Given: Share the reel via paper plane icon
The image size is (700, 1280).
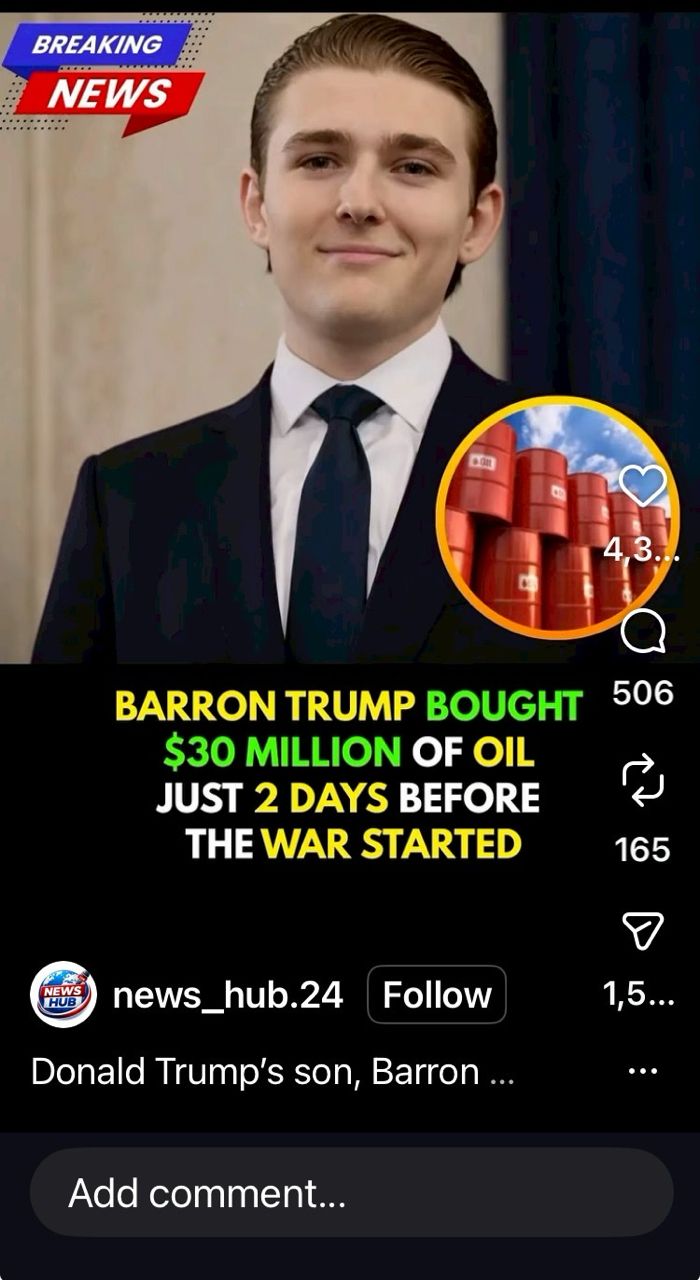Looking at the screenshot, I should tap(643, 931).
